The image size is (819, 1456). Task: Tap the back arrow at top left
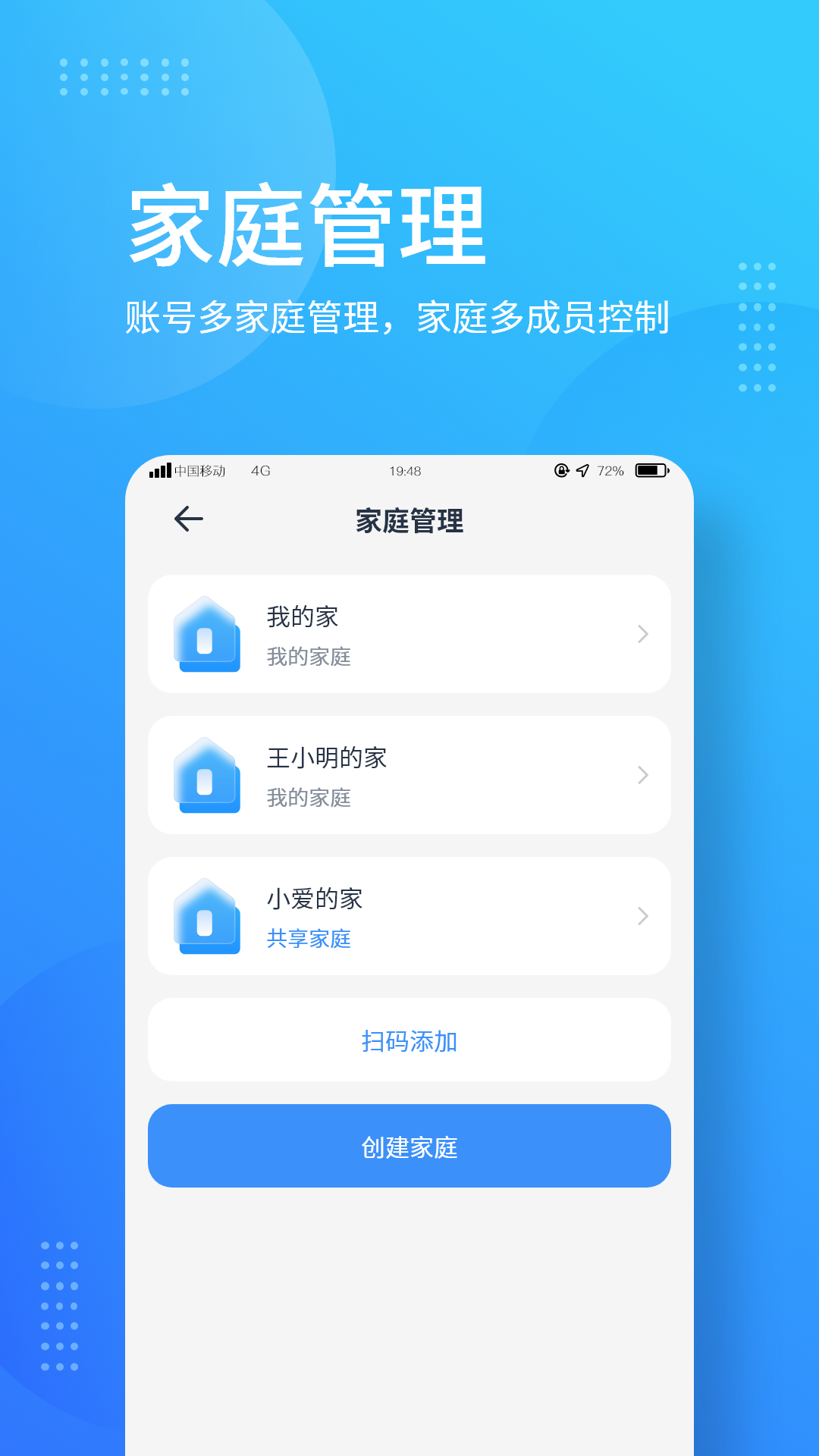tap(187, 519)
